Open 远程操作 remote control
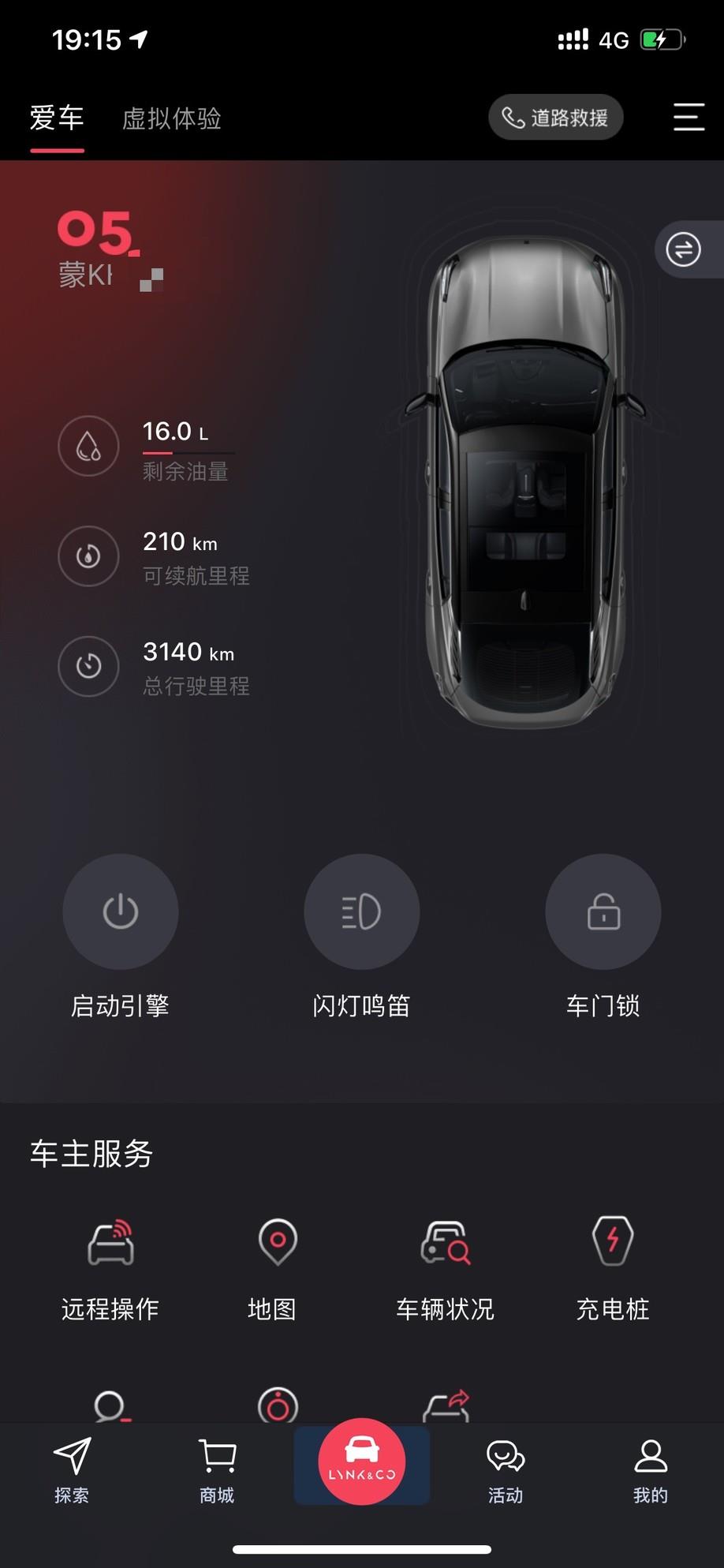724x1568 pixels. tap(110, 1263)
